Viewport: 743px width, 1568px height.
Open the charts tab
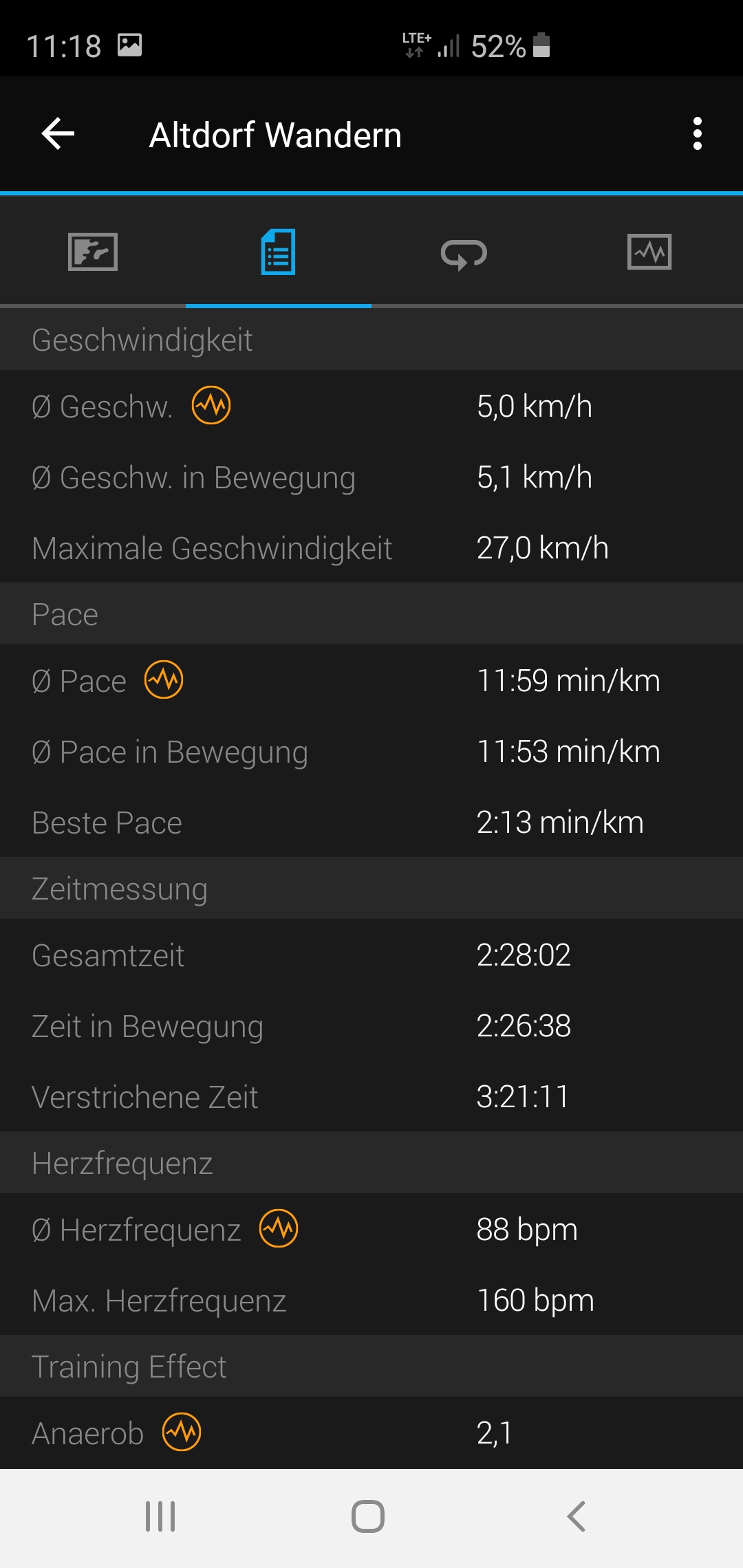click(649, 252)
